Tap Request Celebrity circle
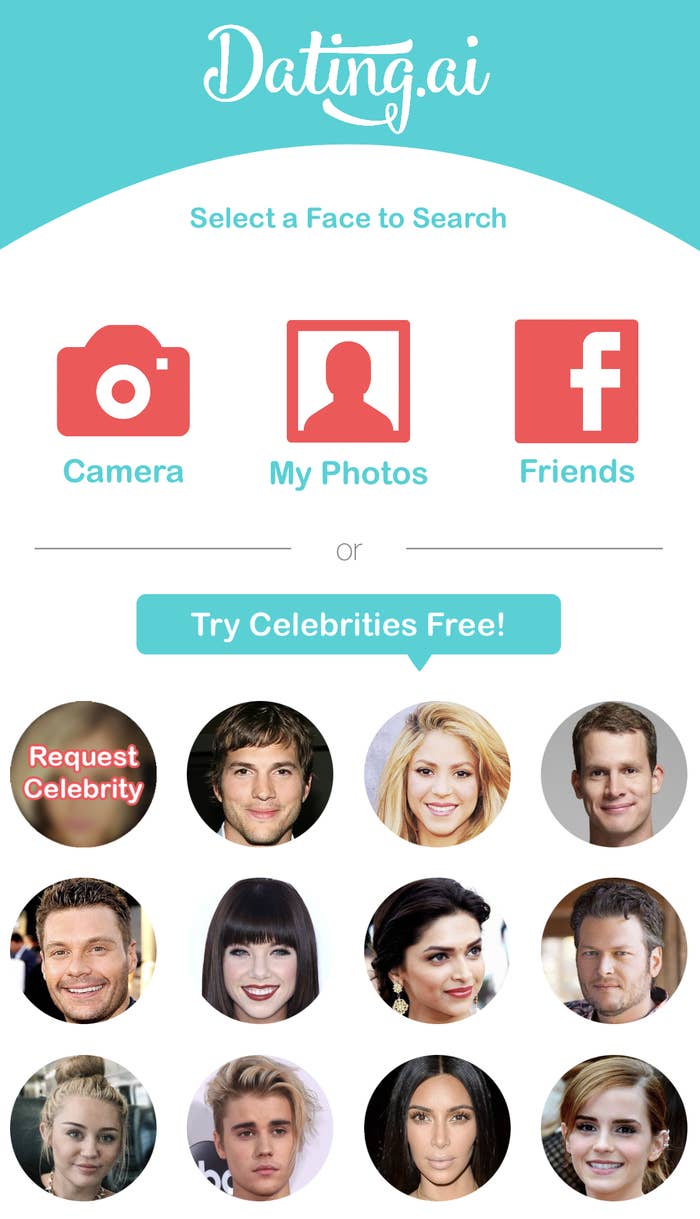This screenshot has height=1219, width=700. pyautogui.click(x=83, y=774)
